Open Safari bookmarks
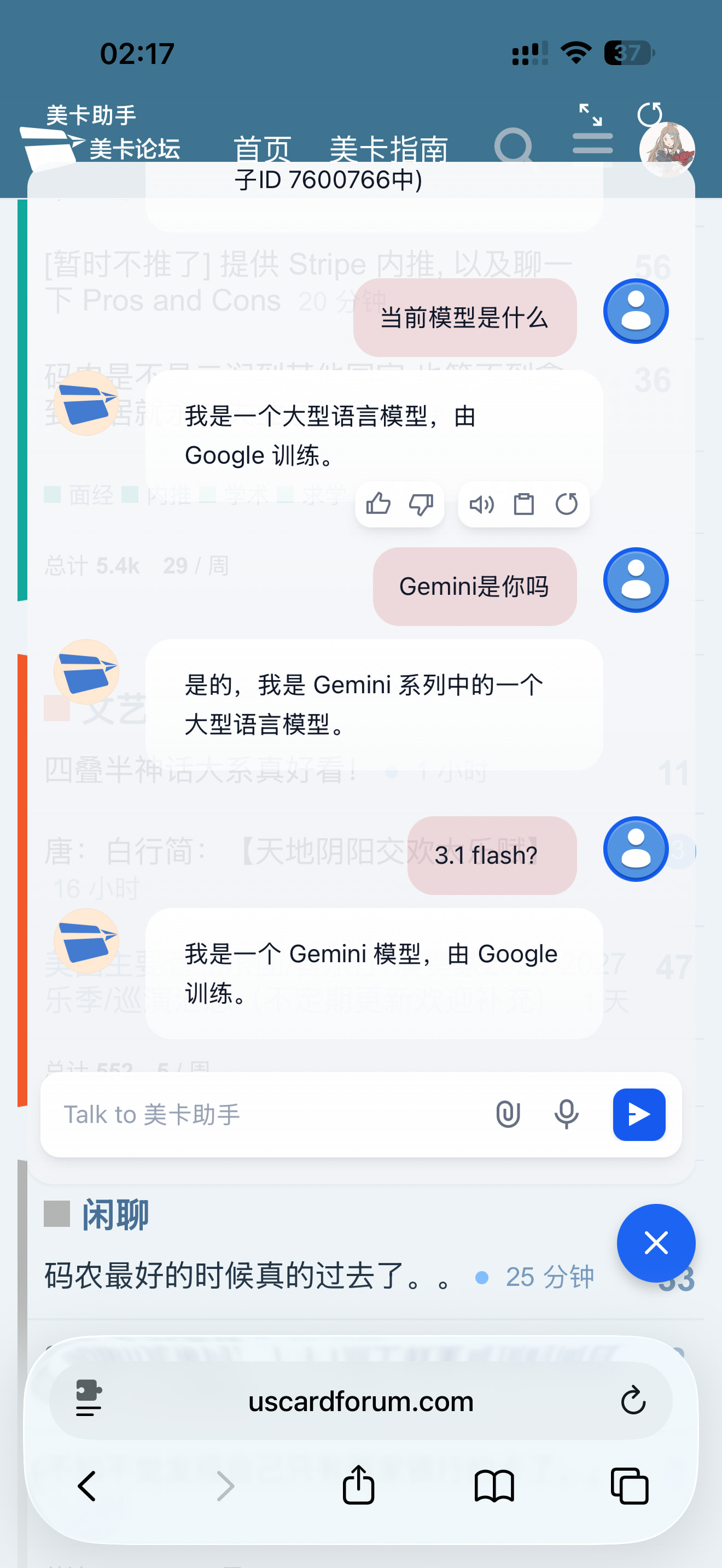722x1568 pixels. click(x=494, y=1486)
